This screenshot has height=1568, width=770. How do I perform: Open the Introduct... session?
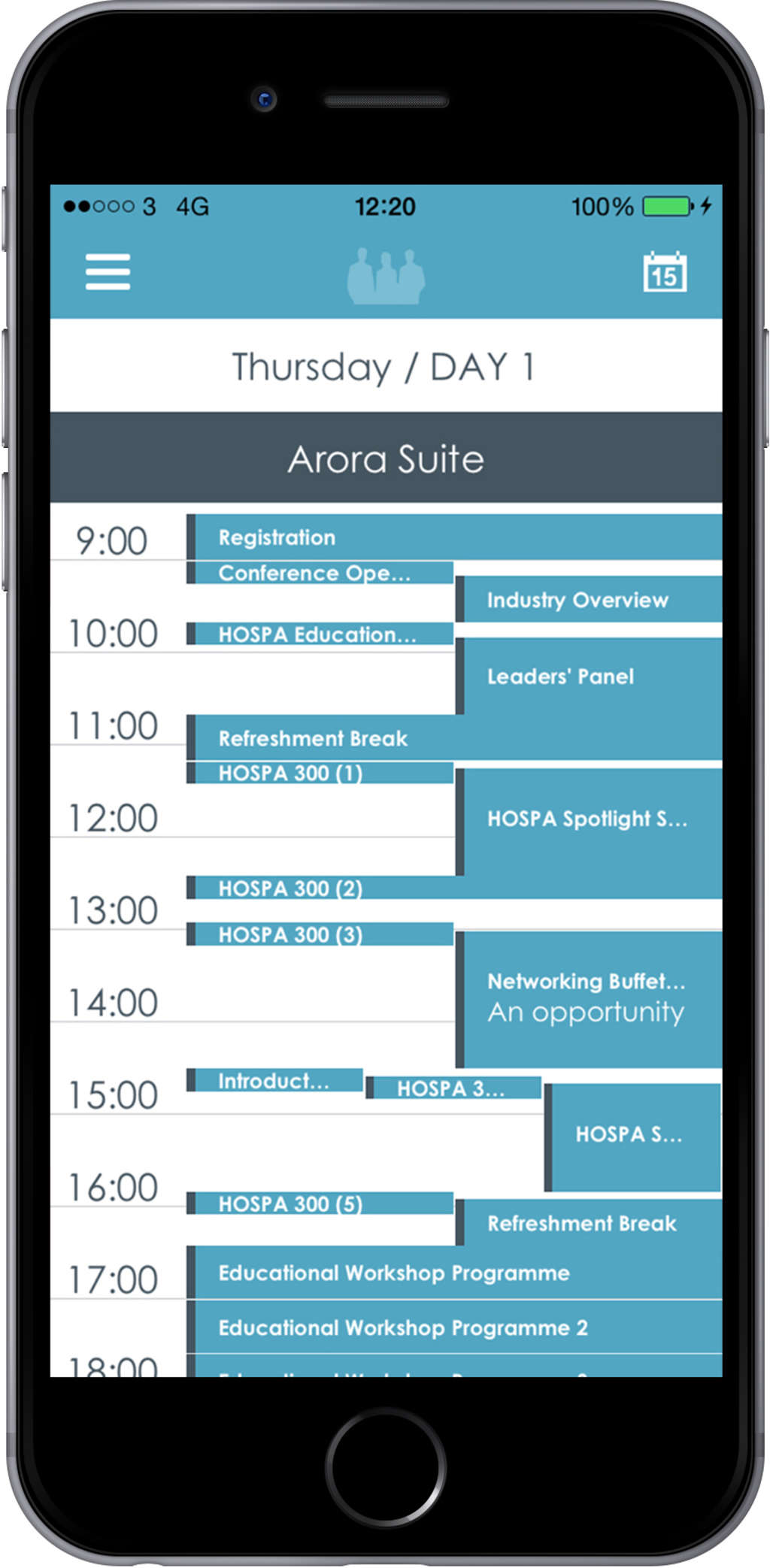pos(275,1081)
